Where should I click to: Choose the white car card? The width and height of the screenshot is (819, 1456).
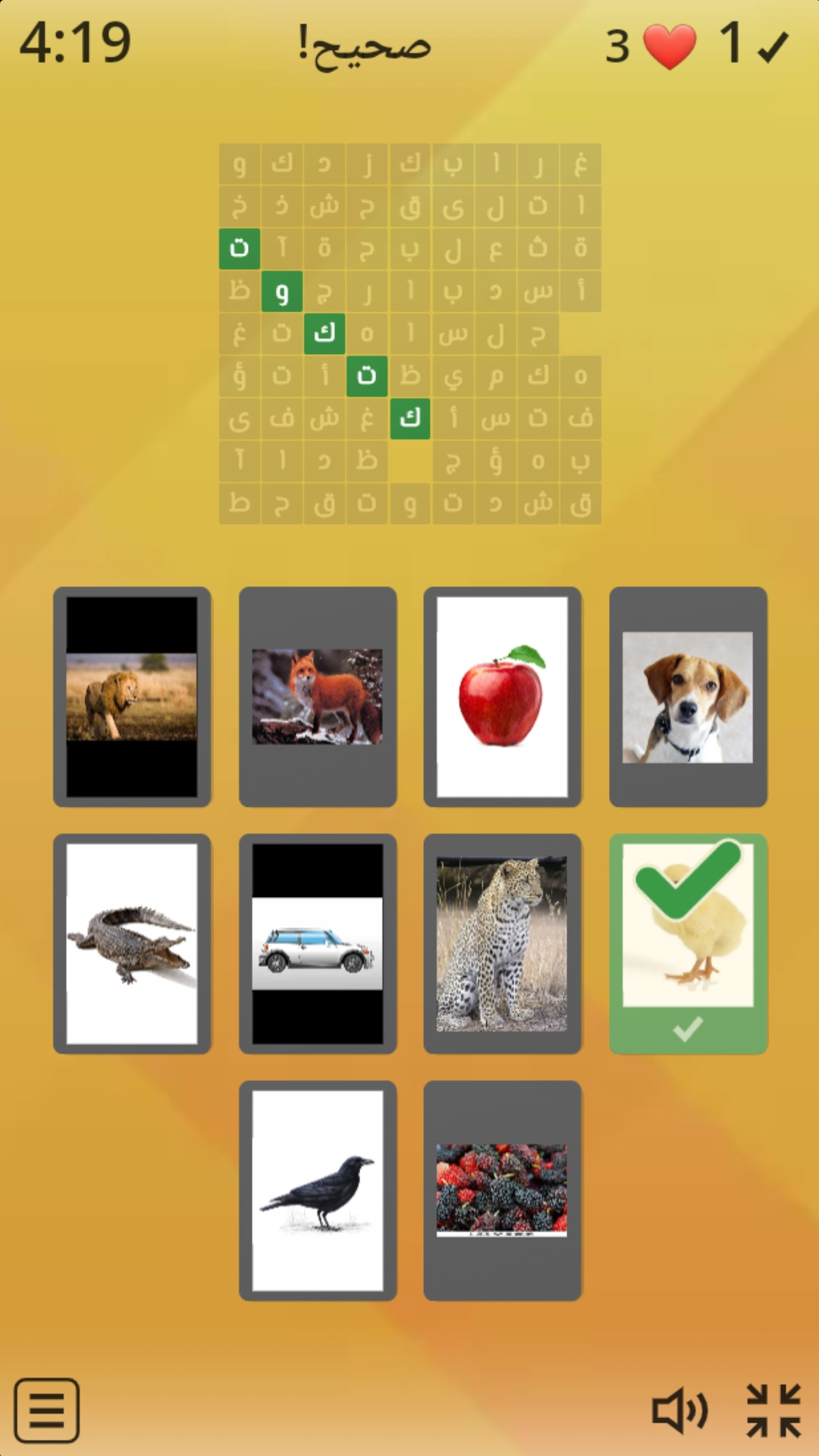(x=317, y=943)
